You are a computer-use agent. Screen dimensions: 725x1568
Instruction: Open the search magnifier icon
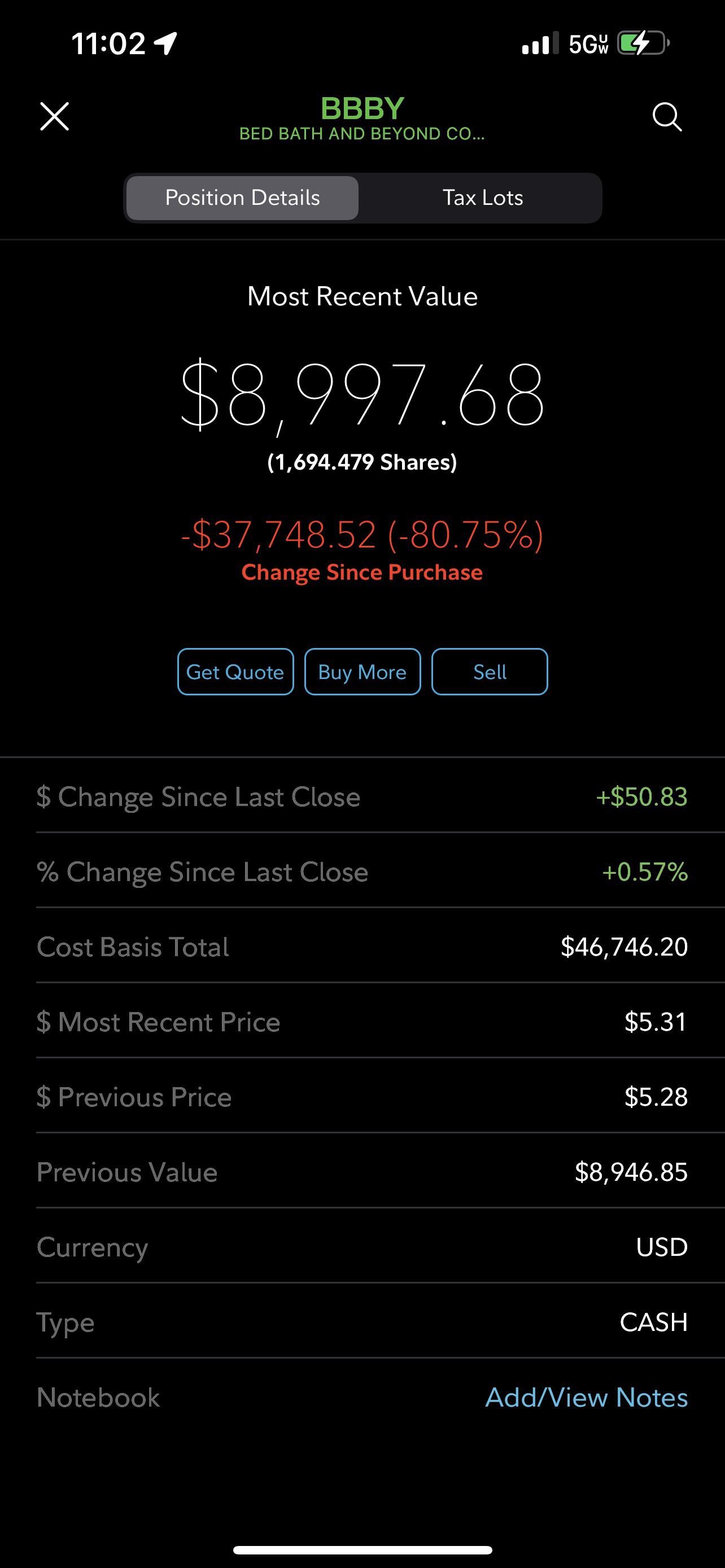(x=667, y=116)
